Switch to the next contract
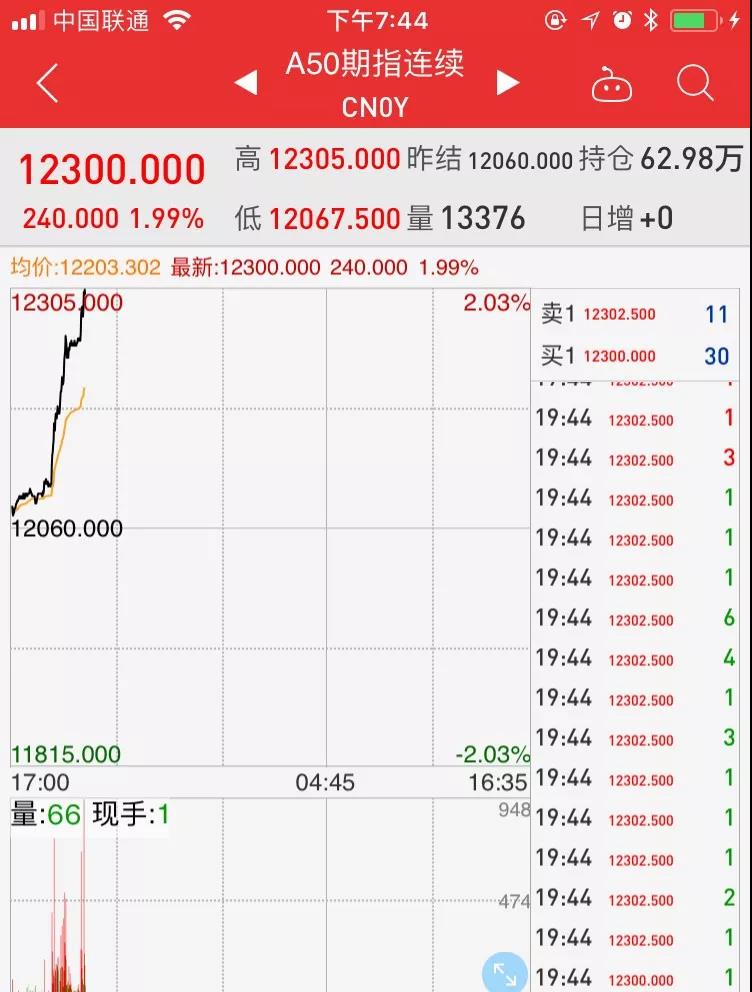 [x=508, y=83]
